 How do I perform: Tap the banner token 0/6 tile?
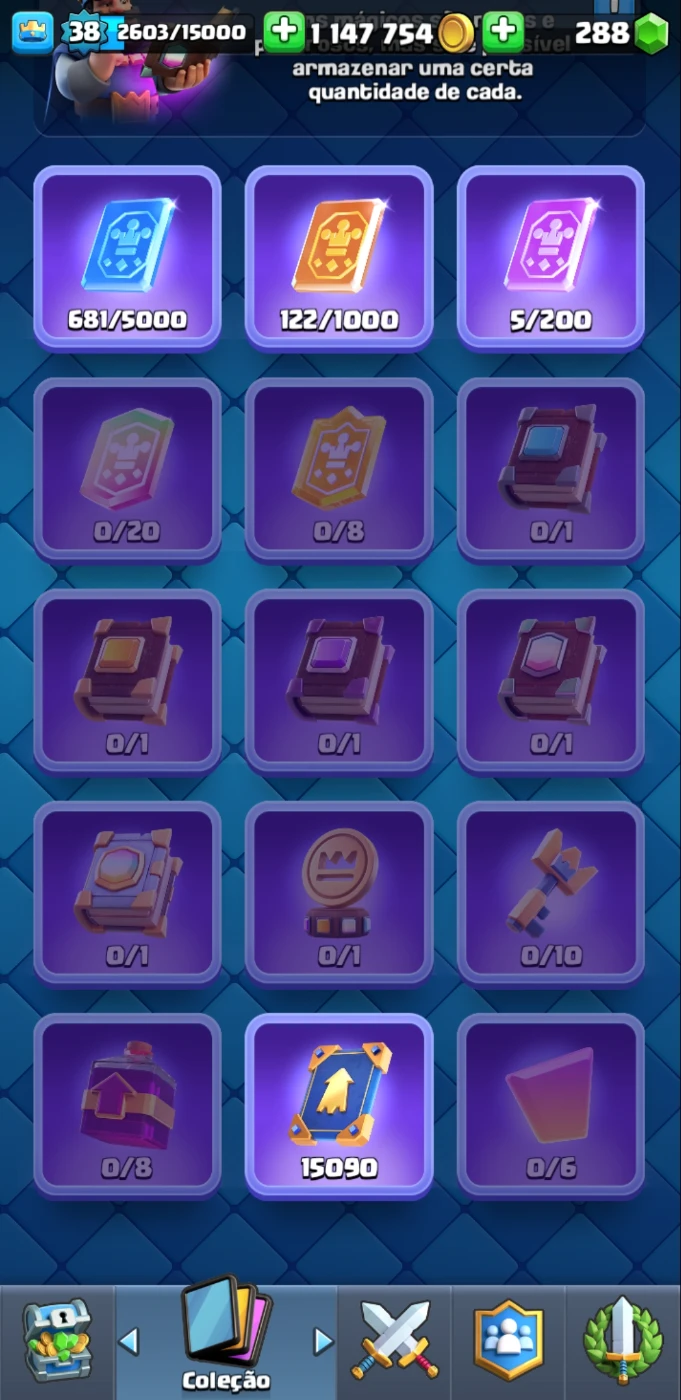click(551, 1106)
